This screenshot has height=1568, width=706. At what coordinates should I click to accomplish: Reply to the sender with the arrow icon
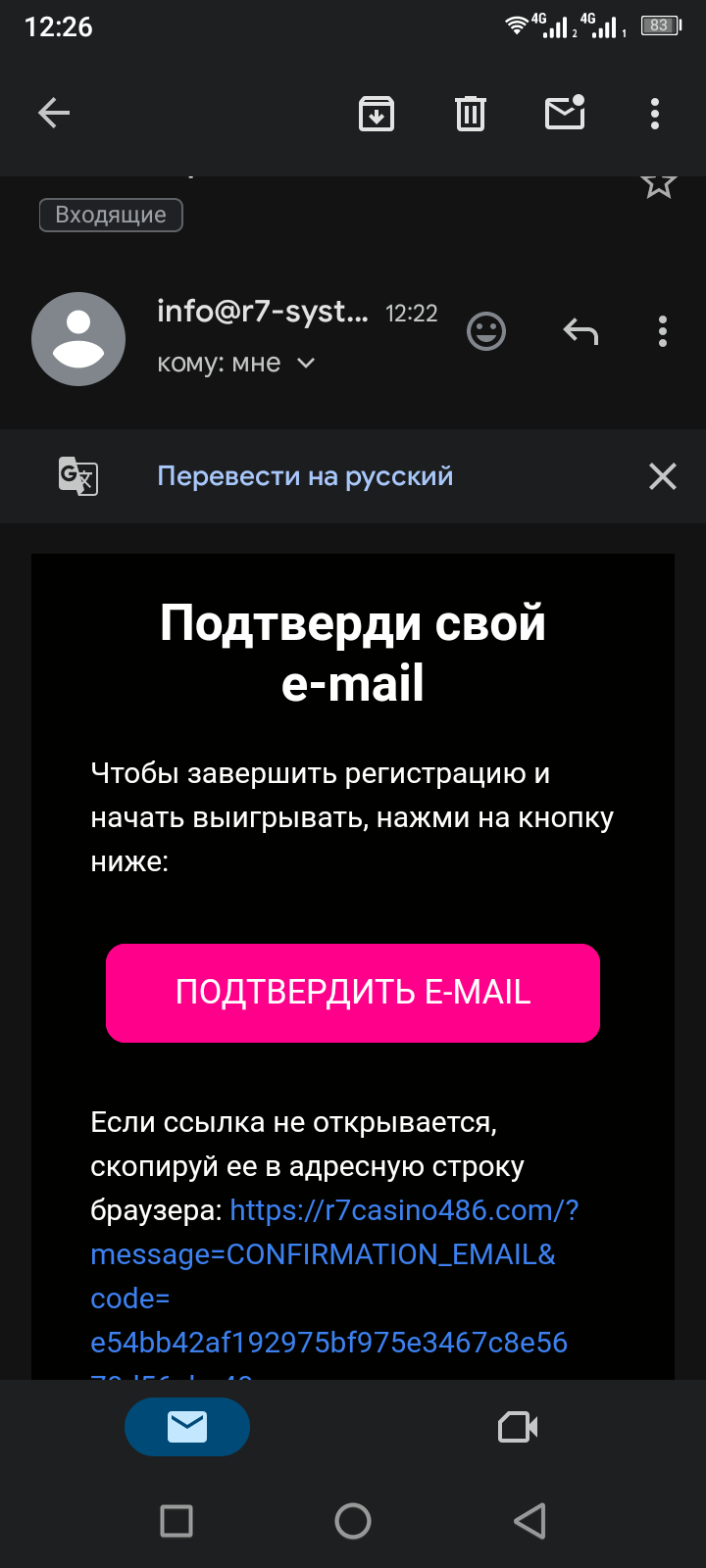(580, 332)
